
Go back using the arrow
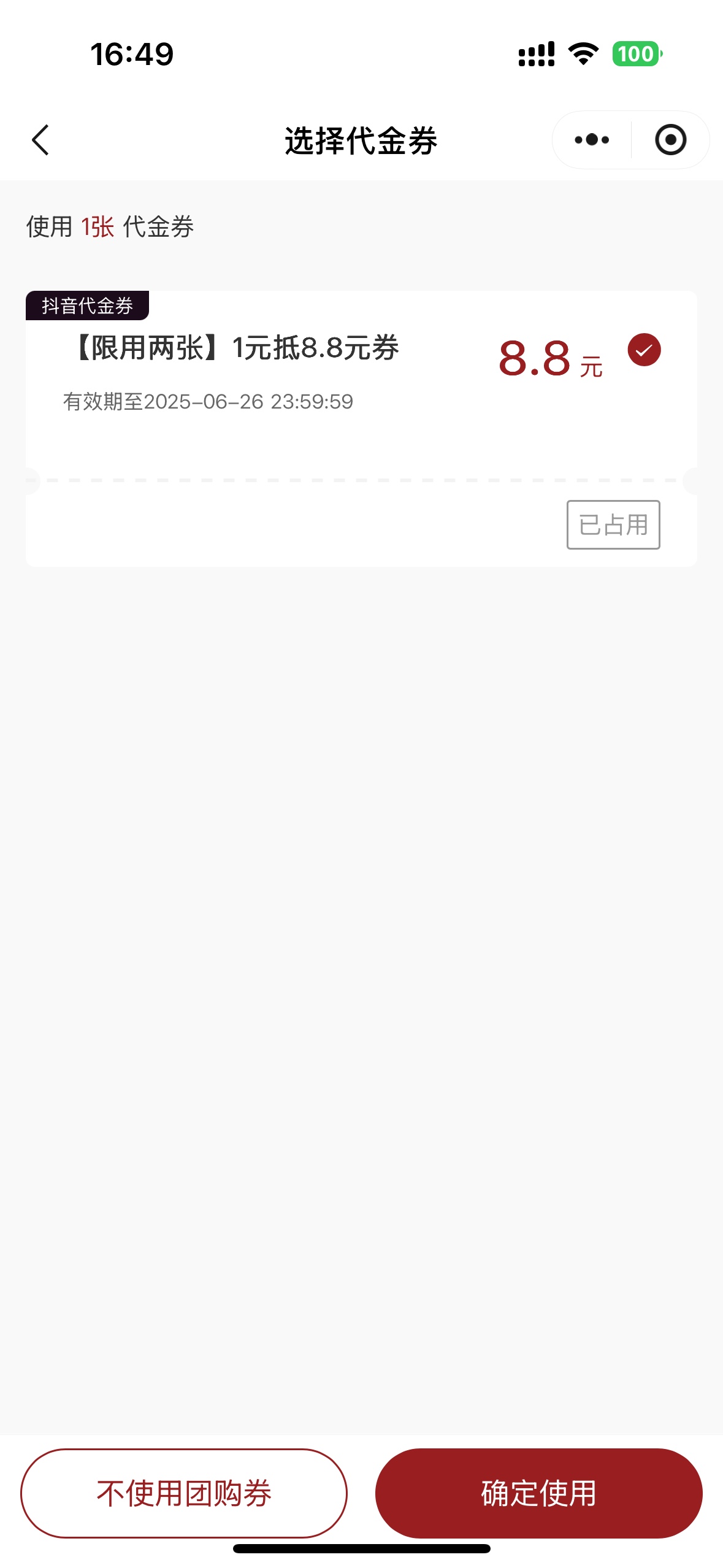(x=40, y=140)
